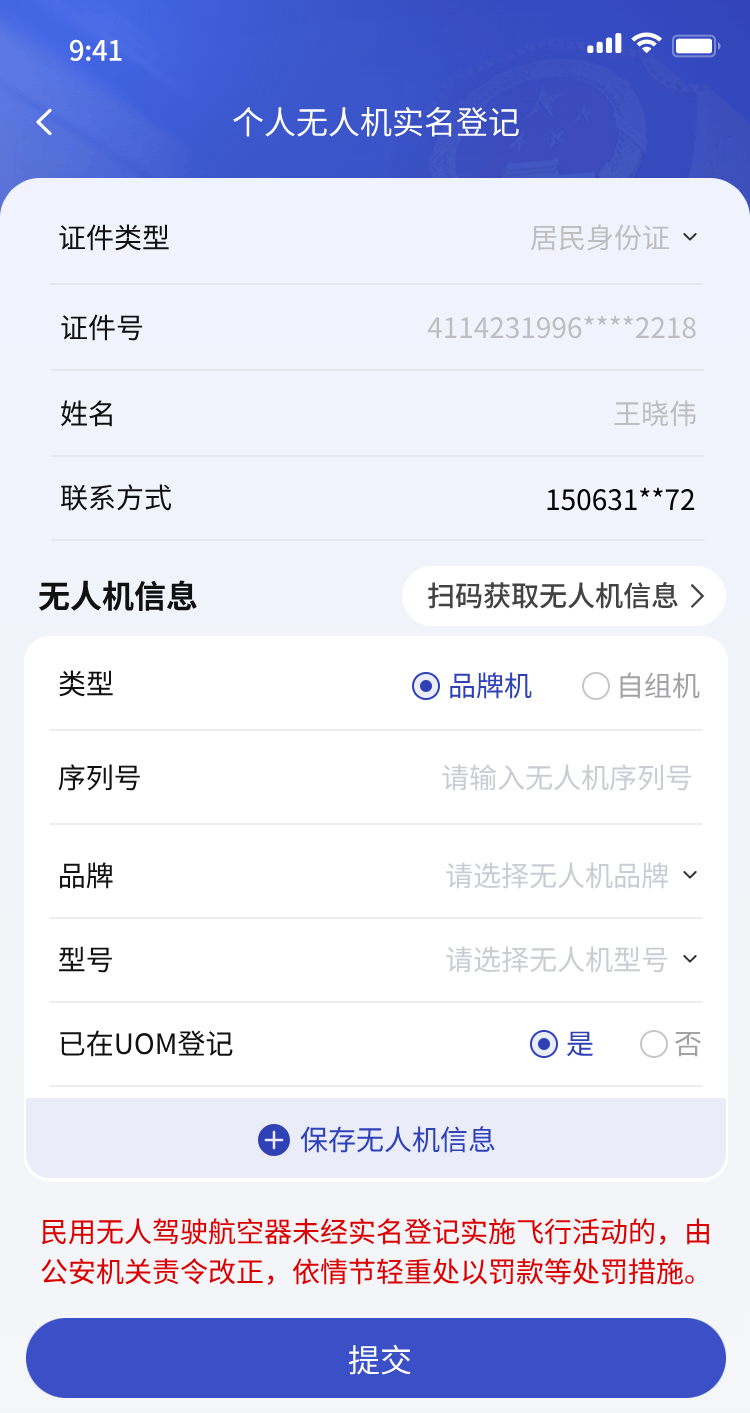Choose 是 for 已在UOM登记
This screenshot has height=1413, width=750.
[x=561, y=1045]
